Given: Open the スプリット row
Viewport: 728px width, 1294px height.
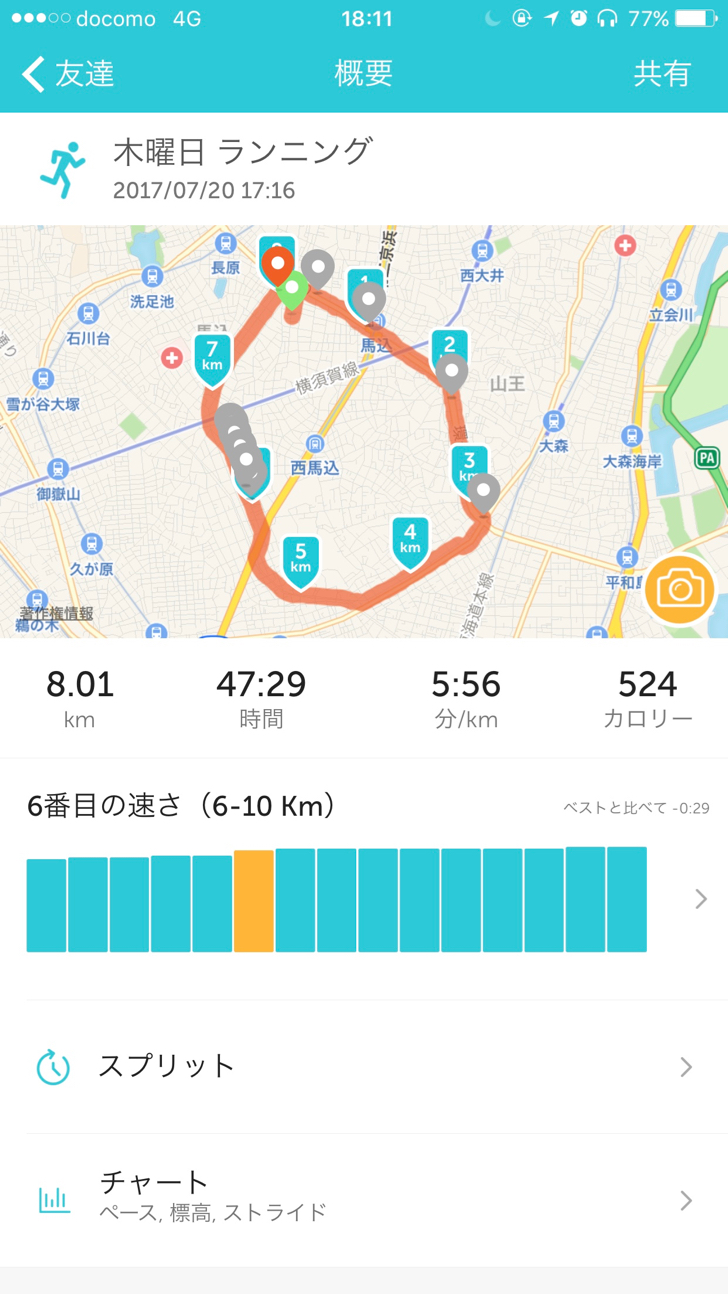Looking at the screenshot, I should (x=364, y=1067).
